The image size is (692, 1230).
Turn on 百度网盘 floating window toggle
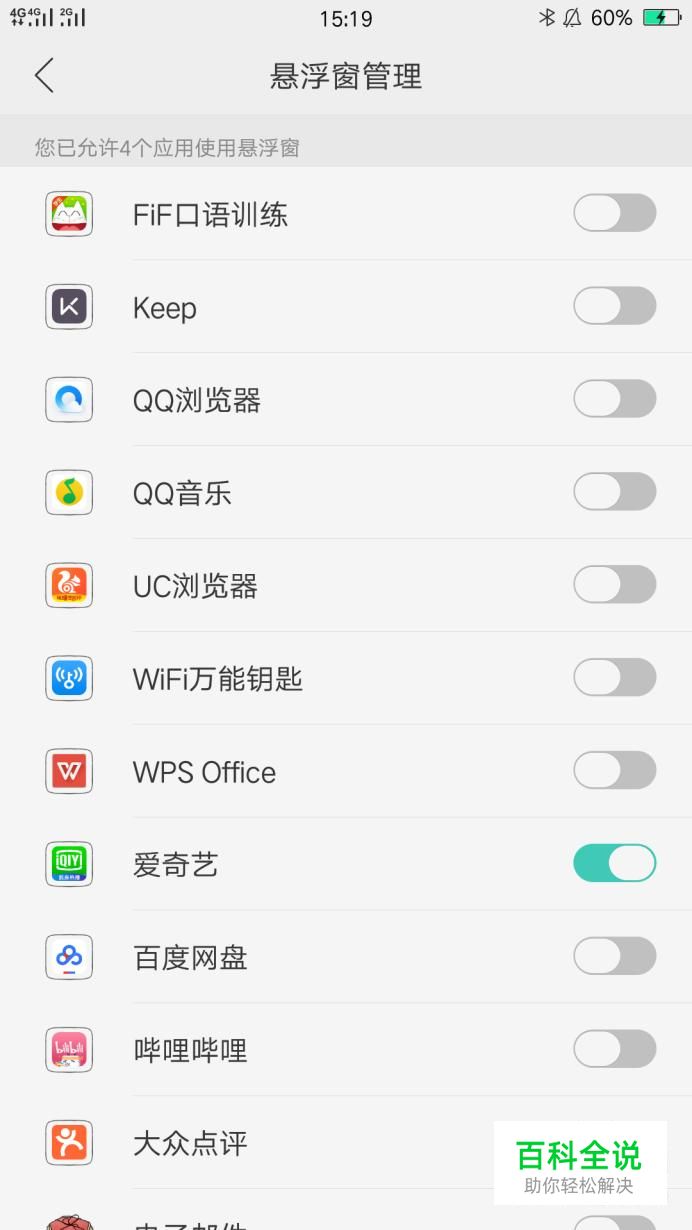tap(614, 956)
